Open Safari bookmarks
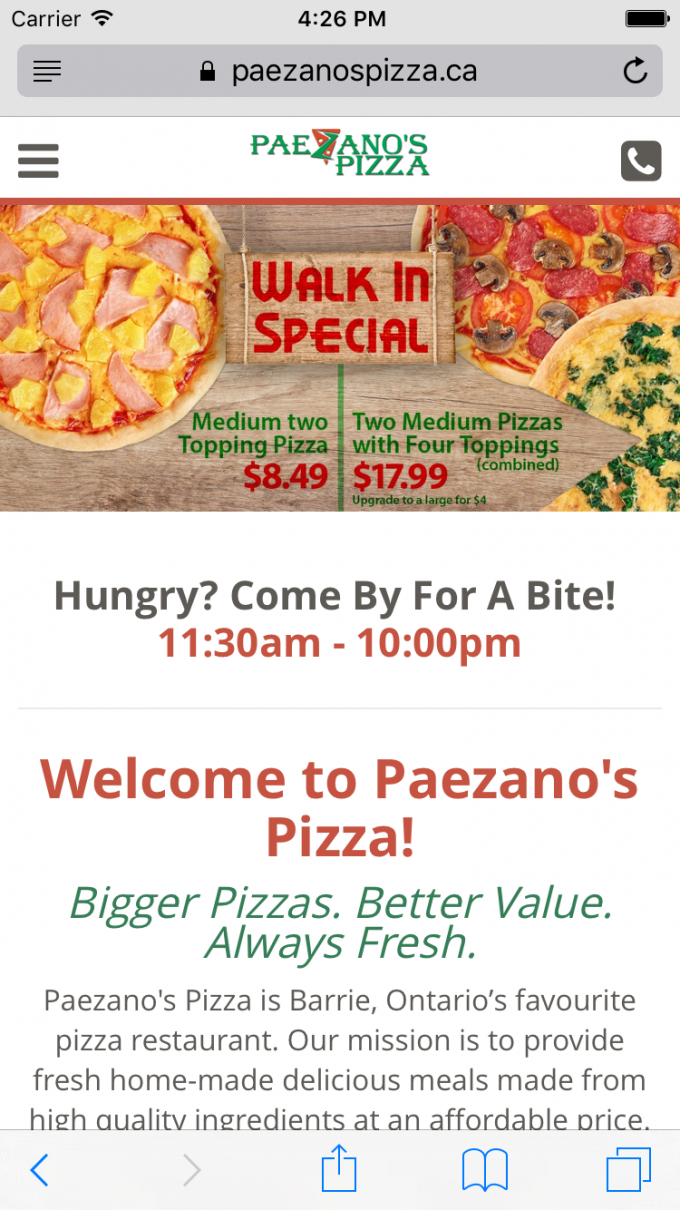The image size is (680, 1210). click(x=485, y=1169)
